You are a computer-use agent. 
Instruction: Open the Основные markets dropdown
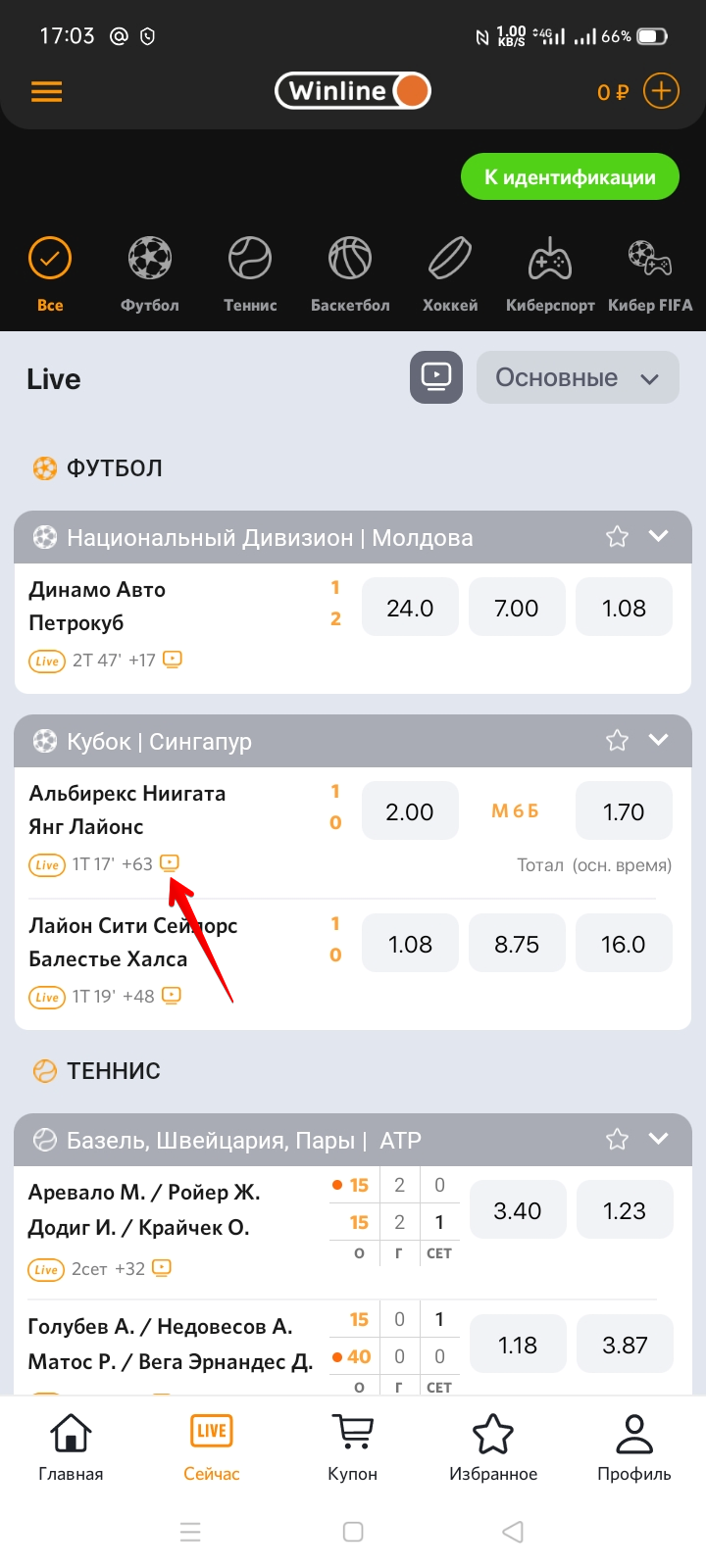pyautogui.click(x=578, y=377)
